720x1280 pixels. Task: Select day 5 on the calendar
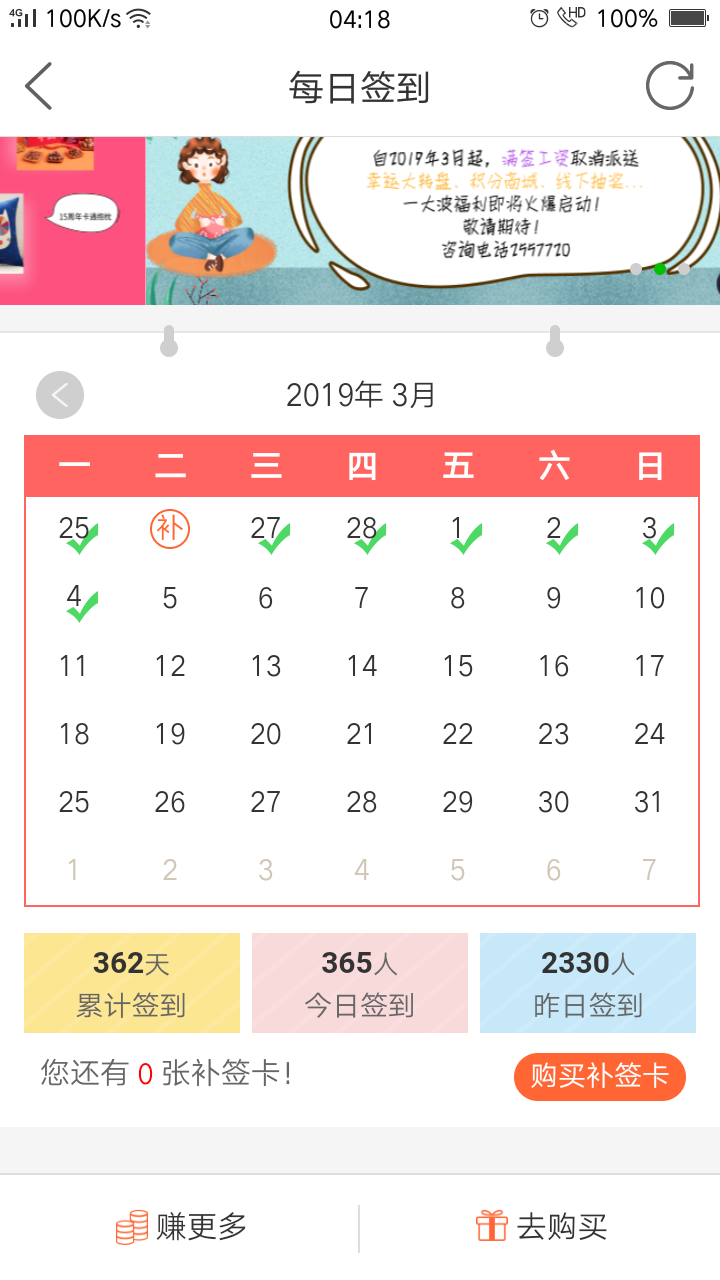(170, 598)
